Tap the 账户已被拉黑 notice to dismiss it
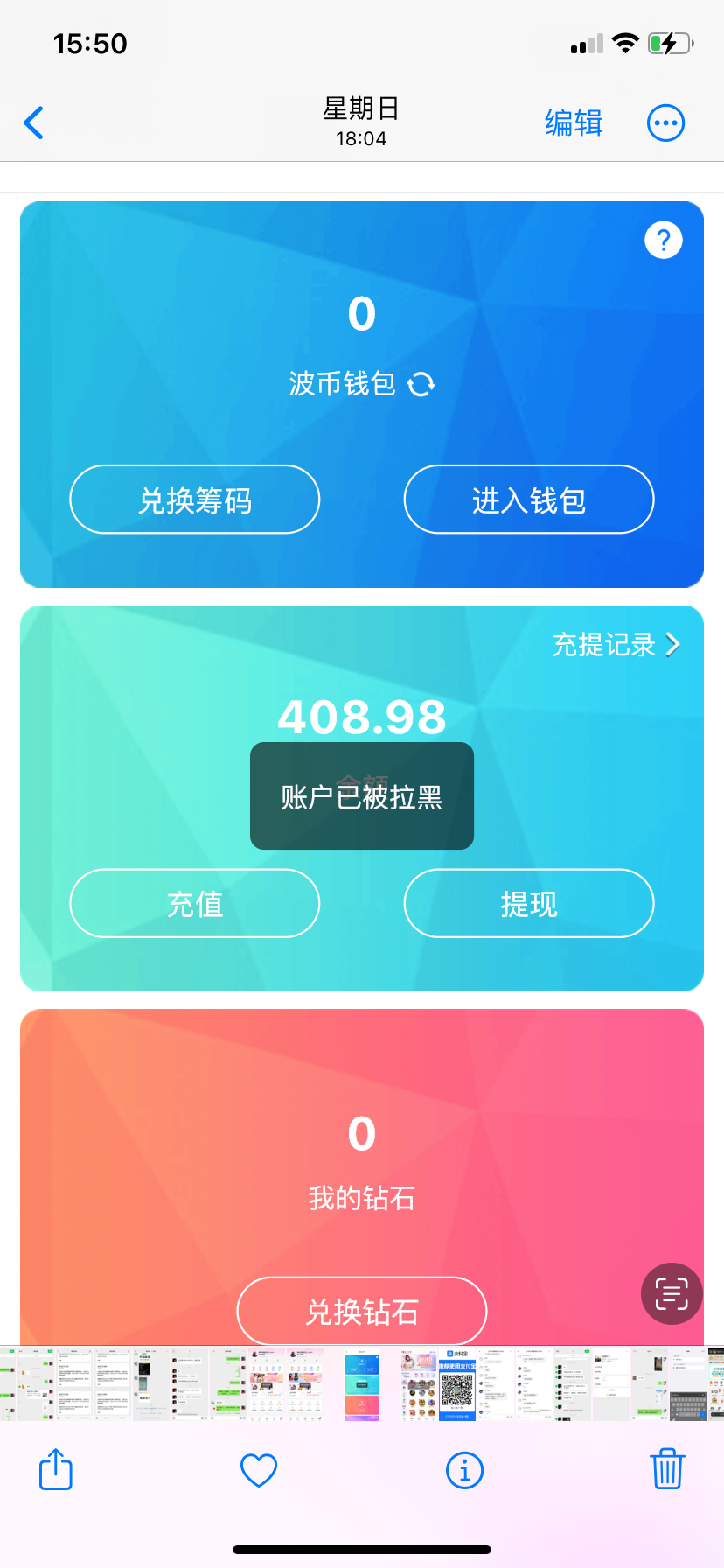Screen dimensions: 724x1568 361,796
